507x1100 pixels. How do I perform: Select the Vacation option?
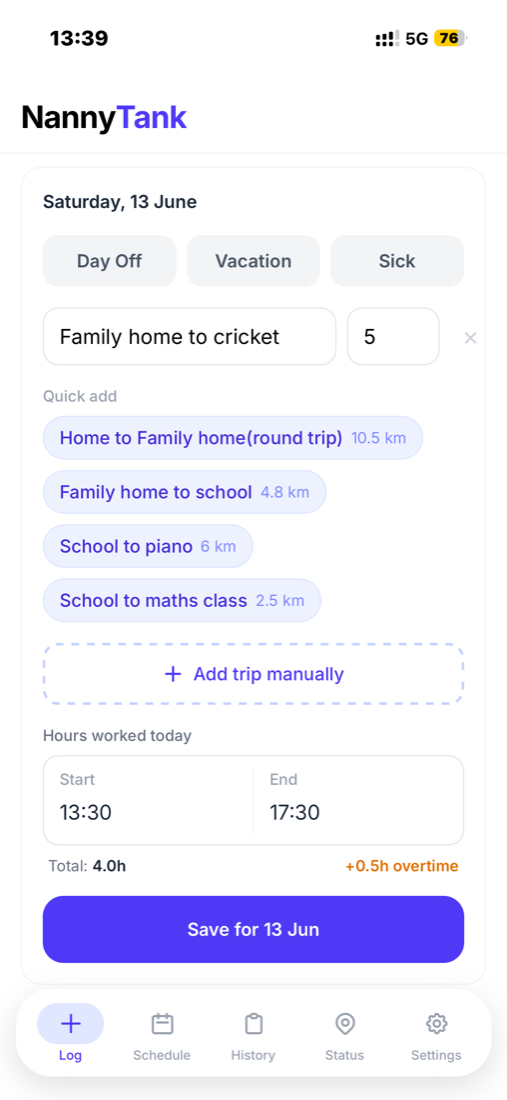253,261
